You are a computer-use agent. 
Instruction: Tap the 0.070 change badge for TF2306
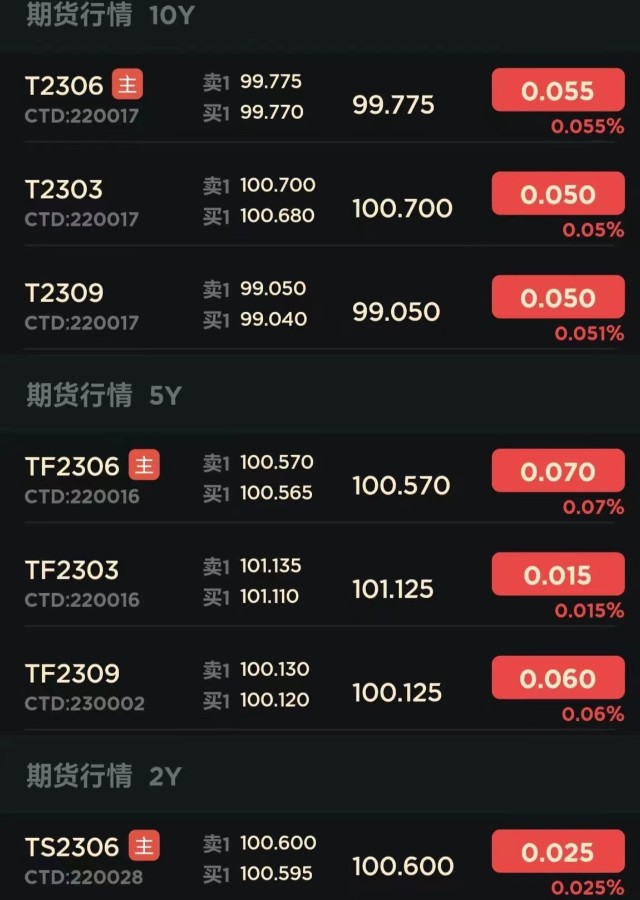[x=557, y=472]
